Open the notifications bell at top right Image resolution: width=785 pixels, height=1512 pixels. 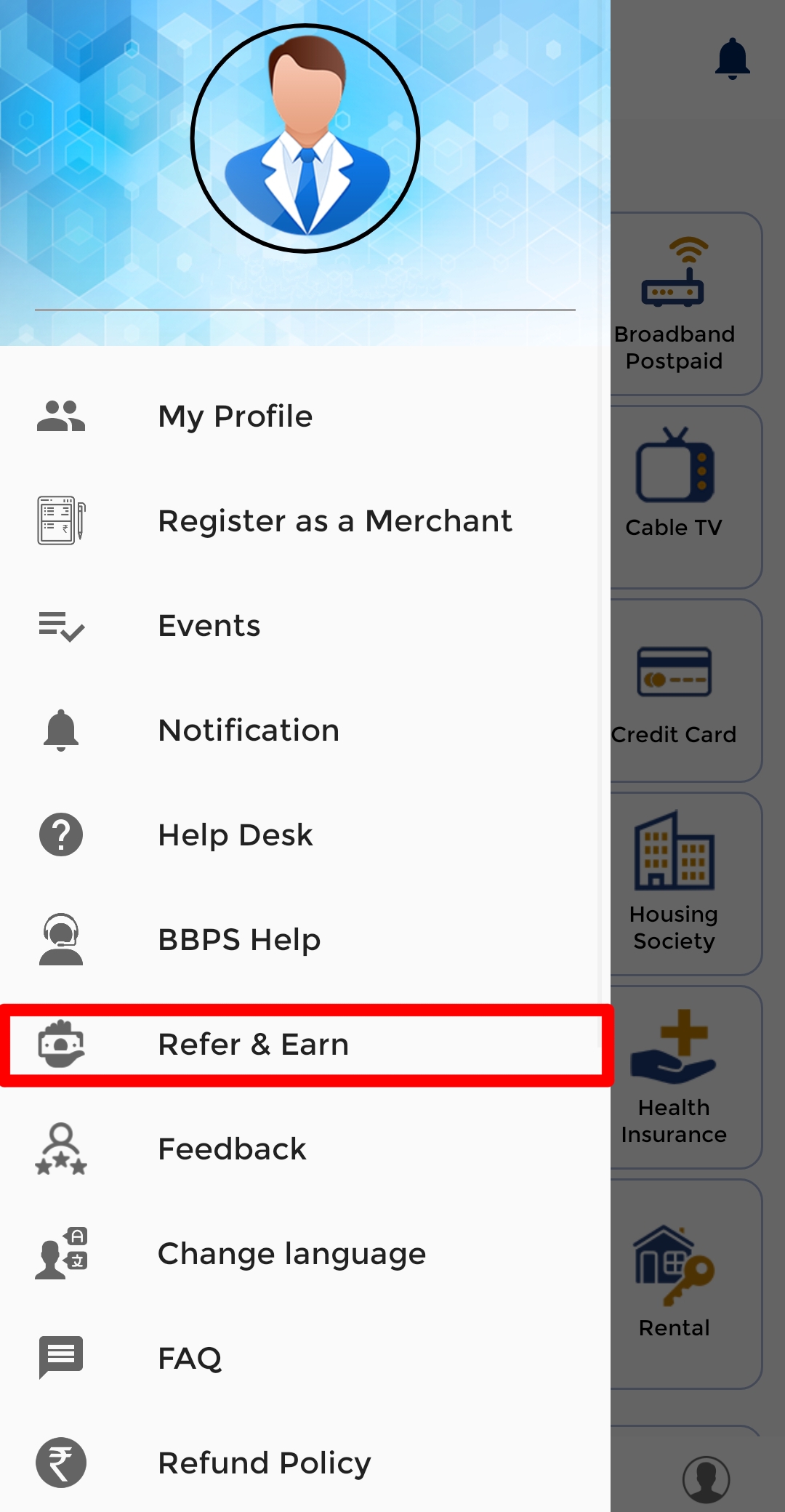pos(732,58)
